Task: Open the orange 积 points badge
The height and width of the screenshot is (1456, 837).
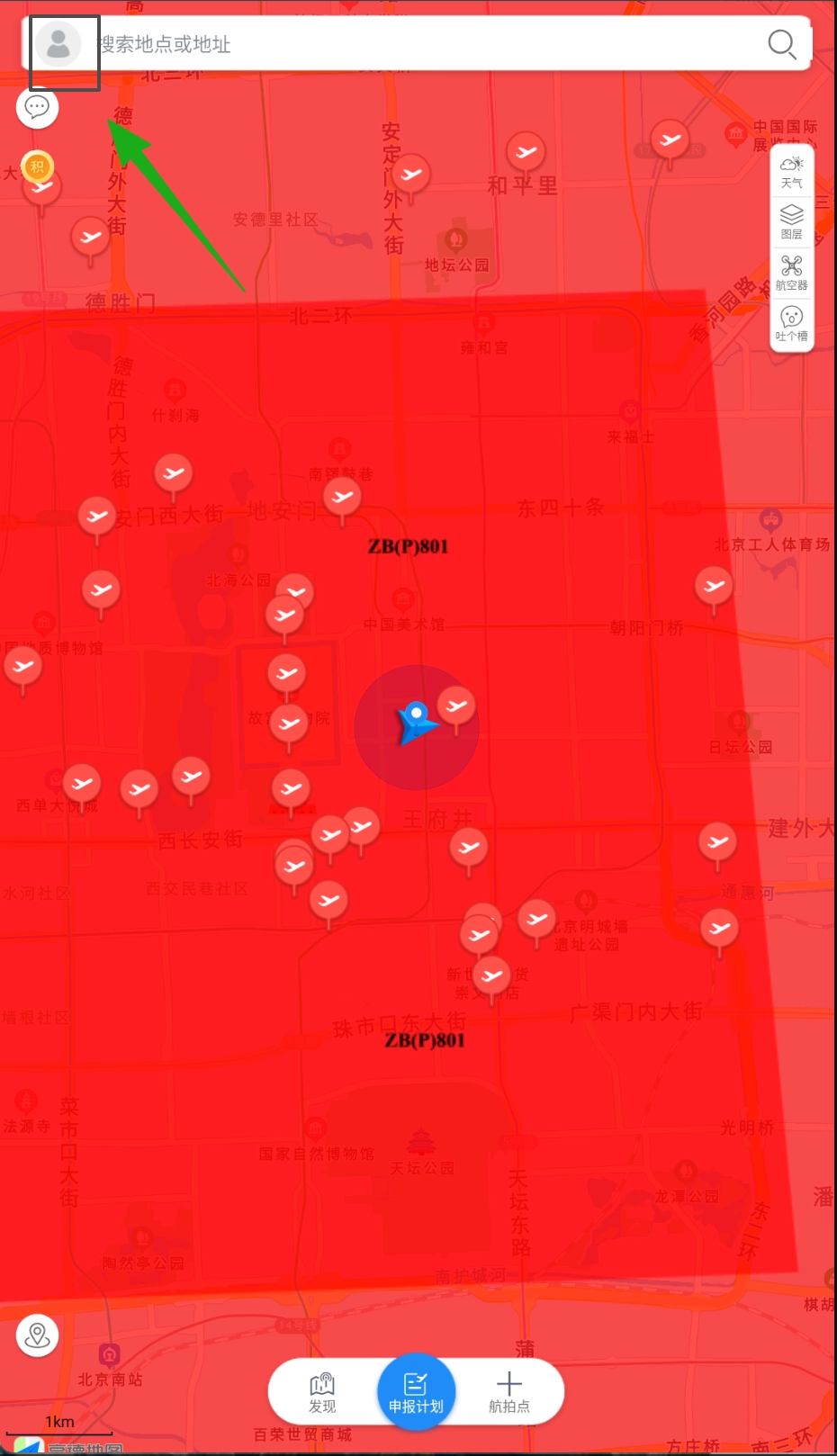Action: point(38,166)
